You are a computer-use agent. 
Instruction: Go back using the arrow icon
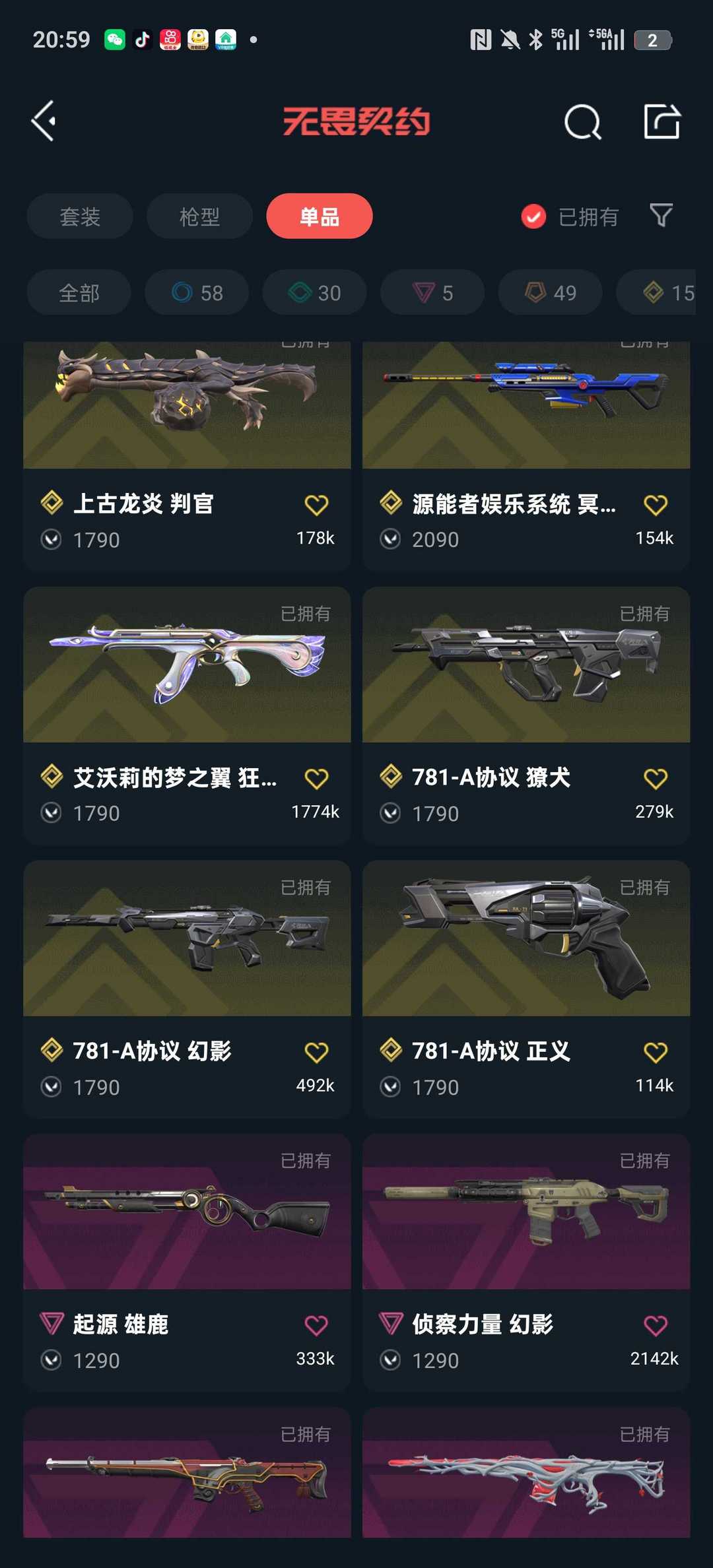pos(44,121)
